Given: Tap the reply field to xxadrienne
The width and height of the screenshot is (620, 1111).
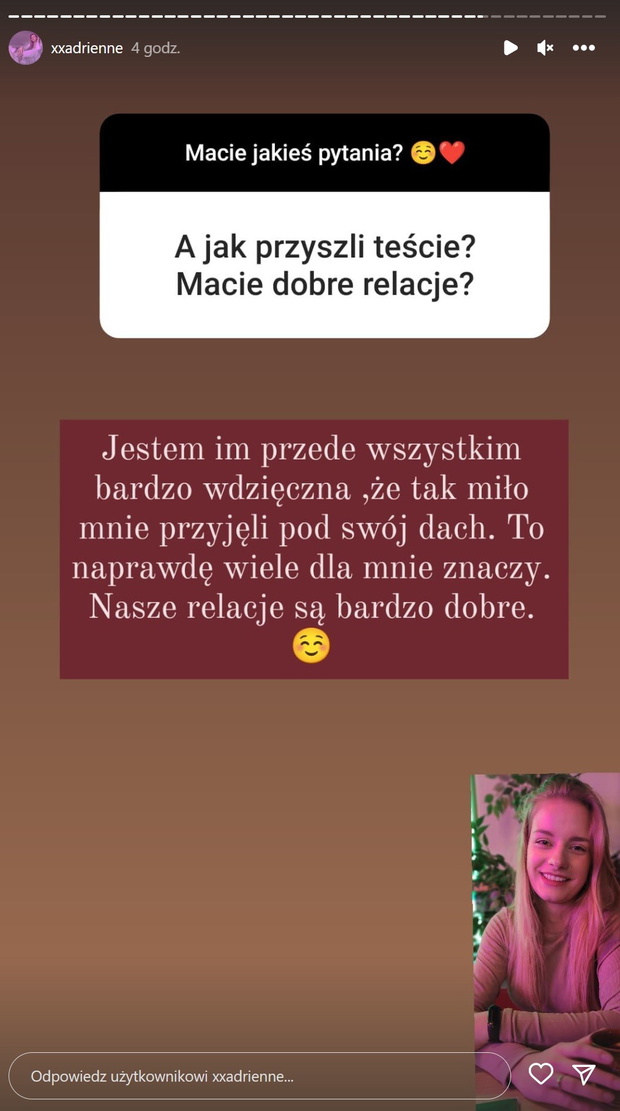Looking at the screenshot, I should 259,1076.
